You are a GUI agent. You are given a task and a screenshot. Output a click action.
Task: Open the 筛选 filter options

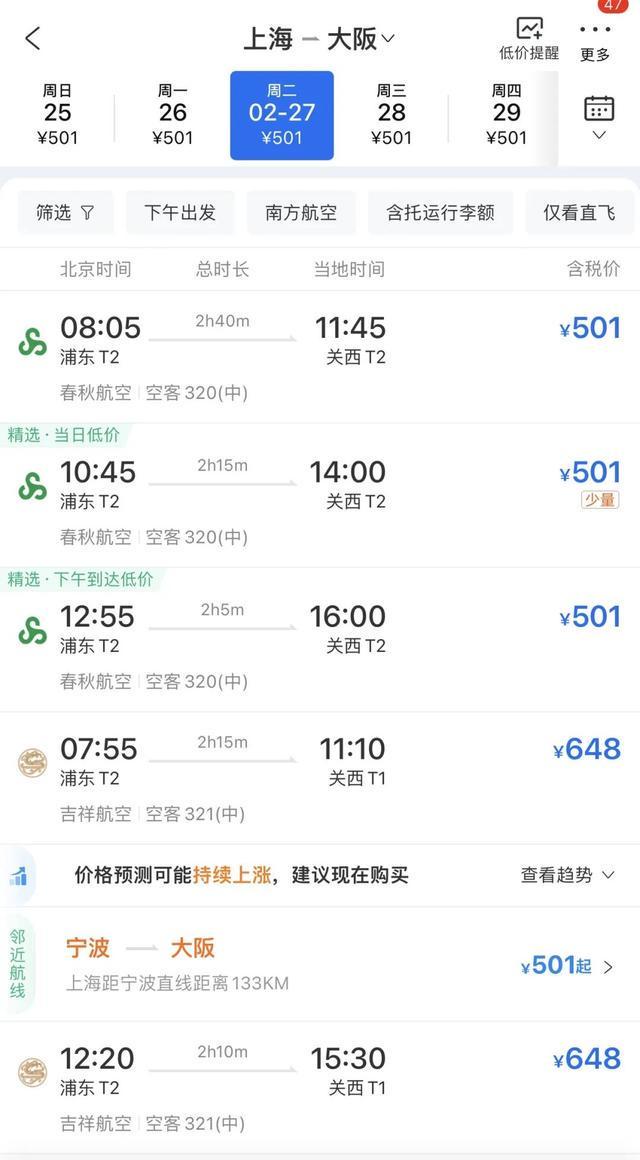tap(66, 213)
